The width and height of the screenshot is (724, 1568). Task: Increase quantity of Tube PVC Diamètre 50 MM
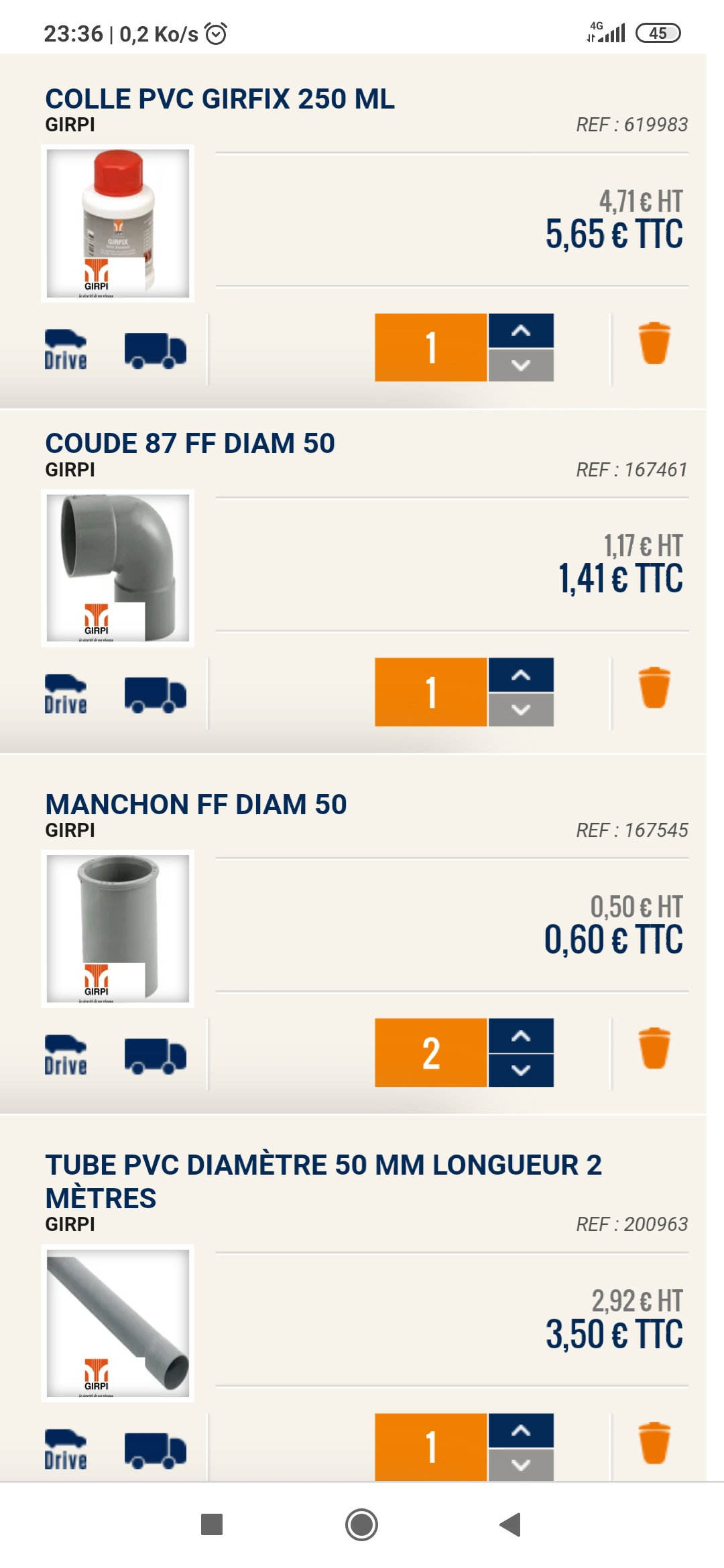[x=521, y=1430]
